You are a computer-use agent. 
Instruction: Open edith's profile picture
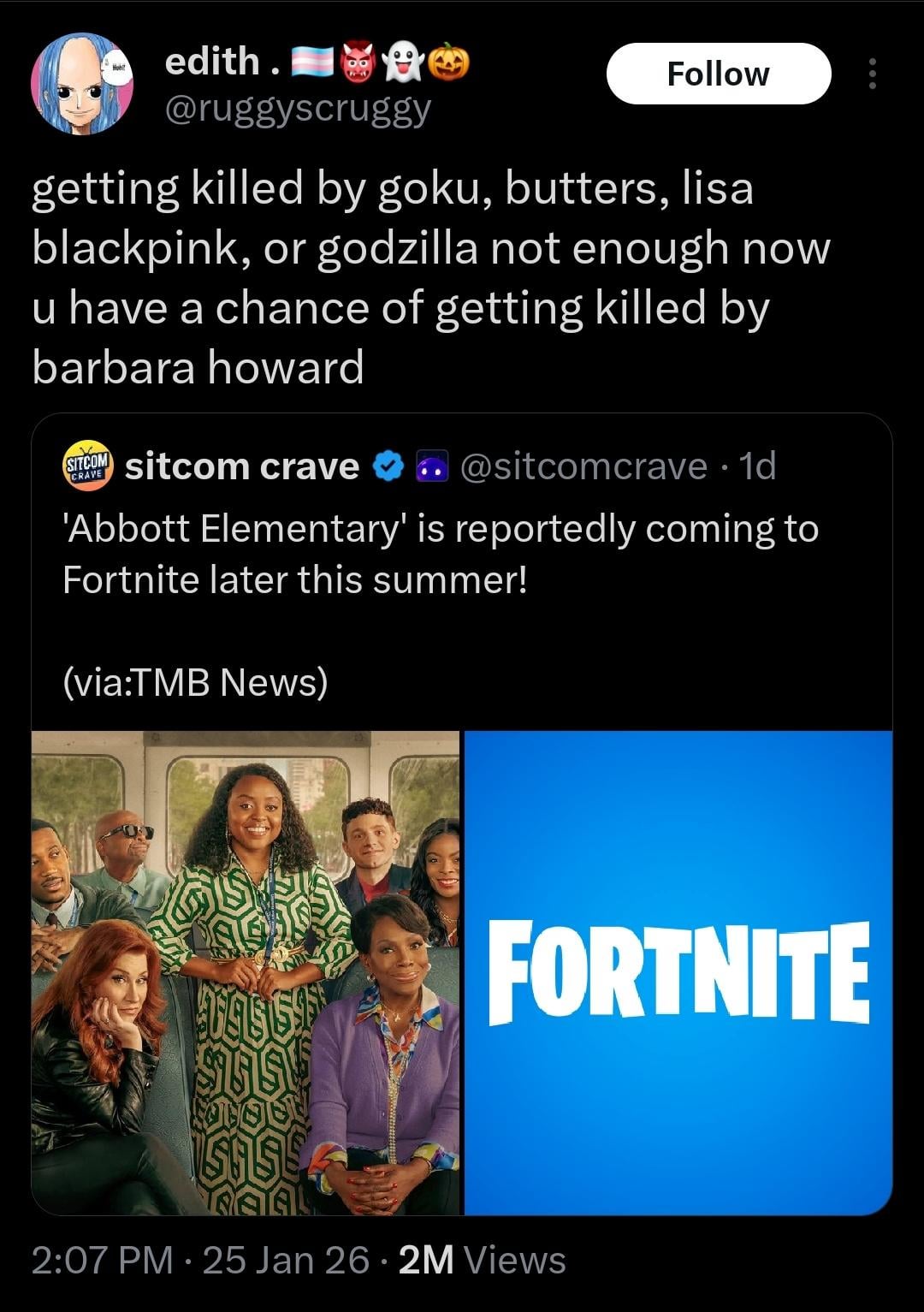(81, 85)
